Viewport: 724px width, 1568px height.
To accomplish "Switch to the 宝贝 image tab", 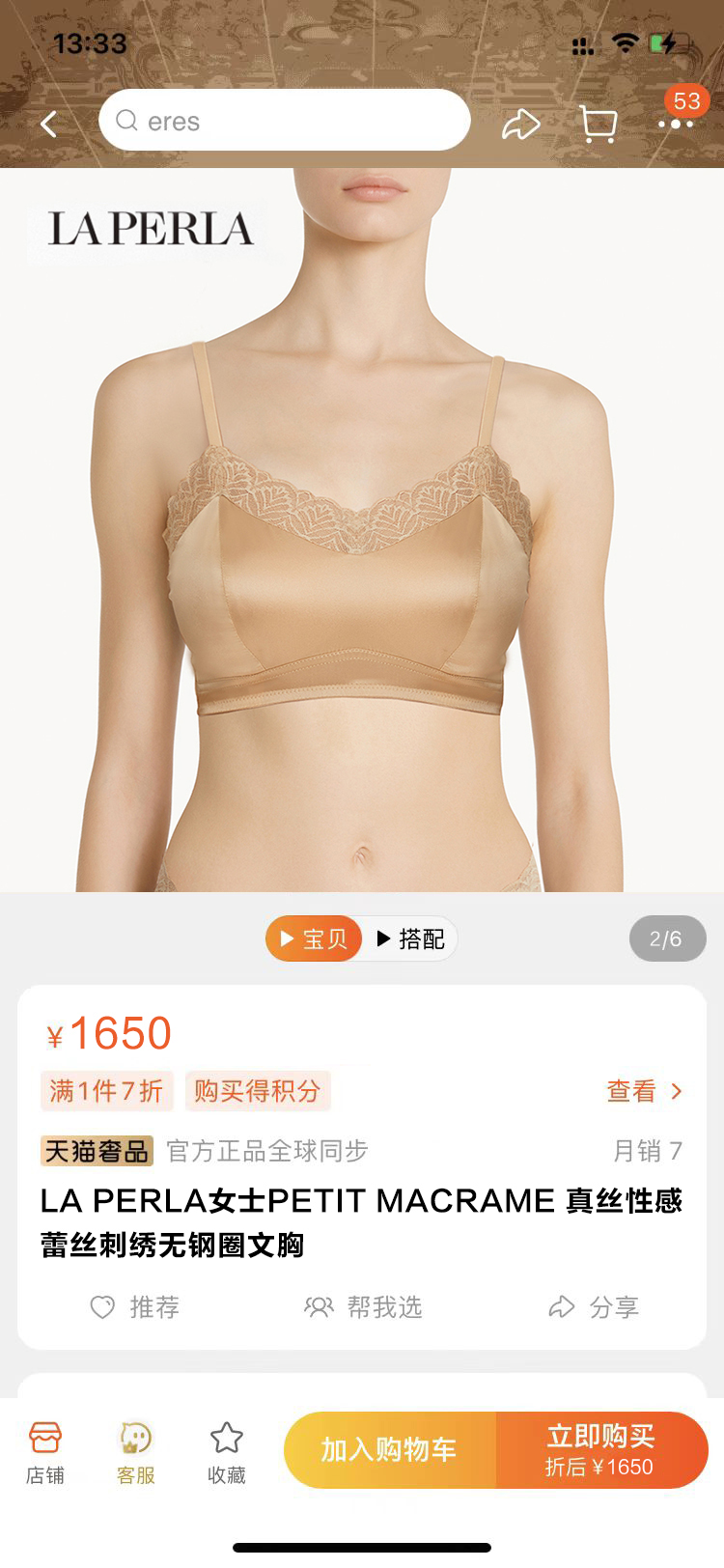I will click(x=314, y=938).
